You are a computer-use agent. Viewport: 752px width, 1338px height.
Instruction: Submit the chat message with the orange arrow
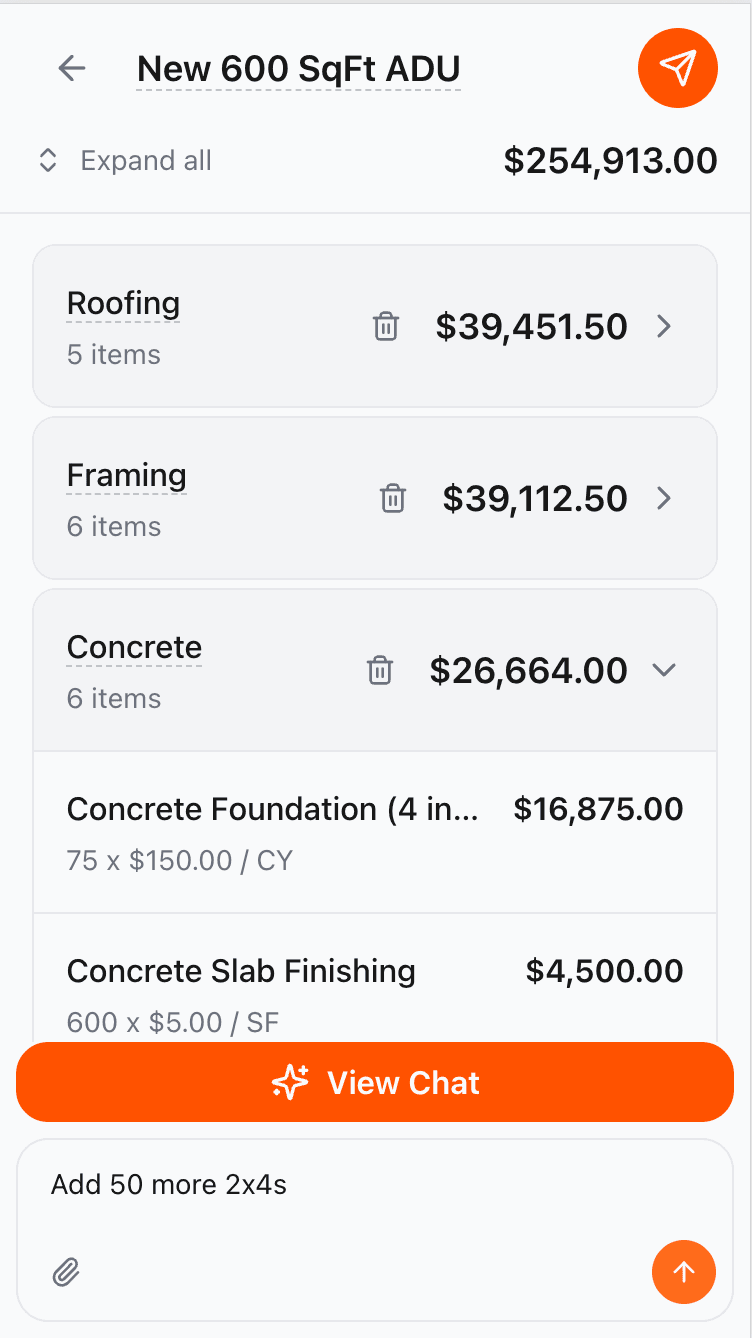tap(684, 1272)
